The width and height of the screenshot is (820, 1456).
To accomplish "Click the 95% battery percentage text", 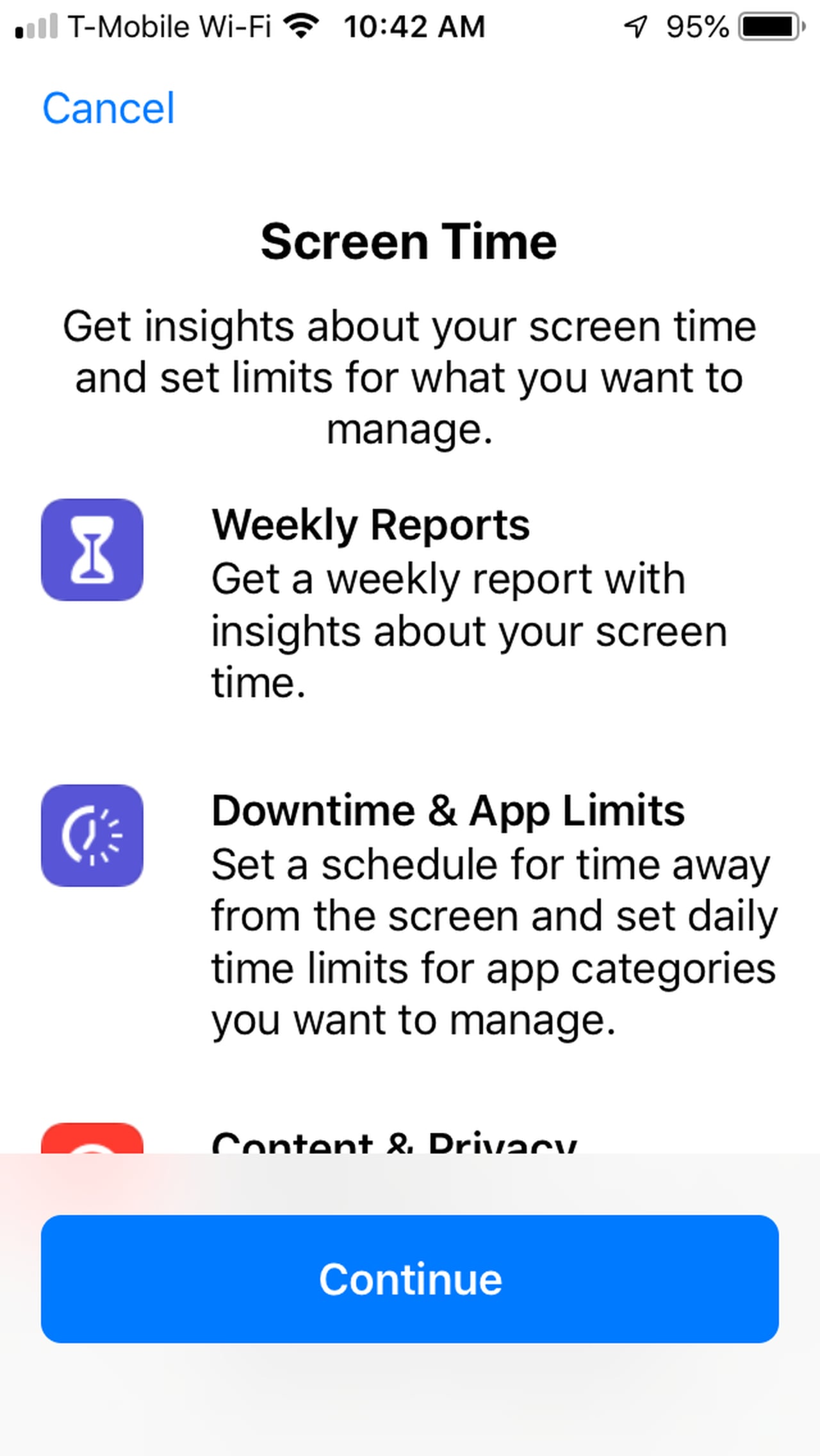I will (x=697, y=27).
